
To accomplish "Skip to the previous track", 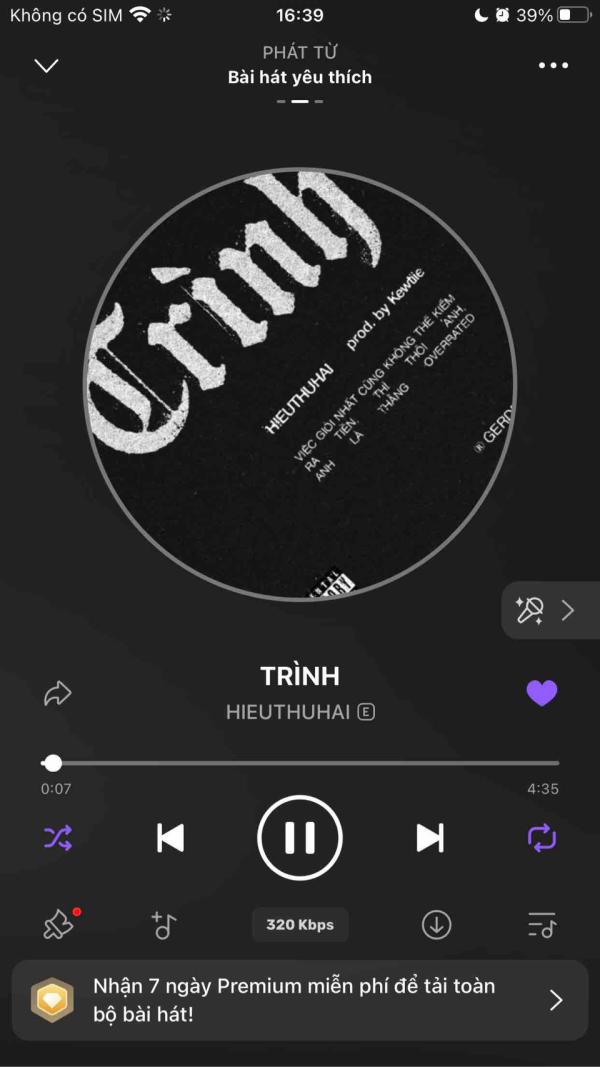I will pyautogui.click(x=171, y=838).
